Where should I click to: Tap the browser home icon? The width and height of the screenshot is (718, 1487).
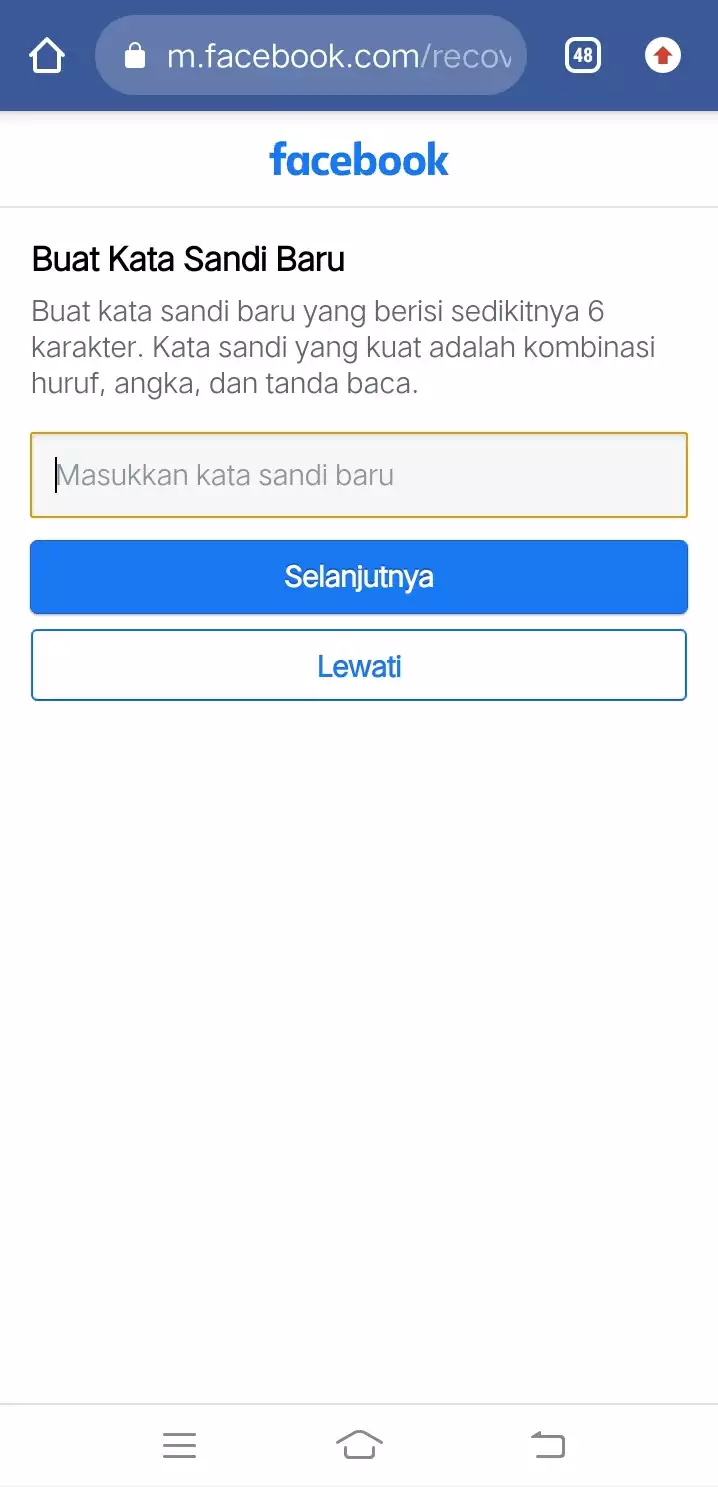(x=47, y=56)
